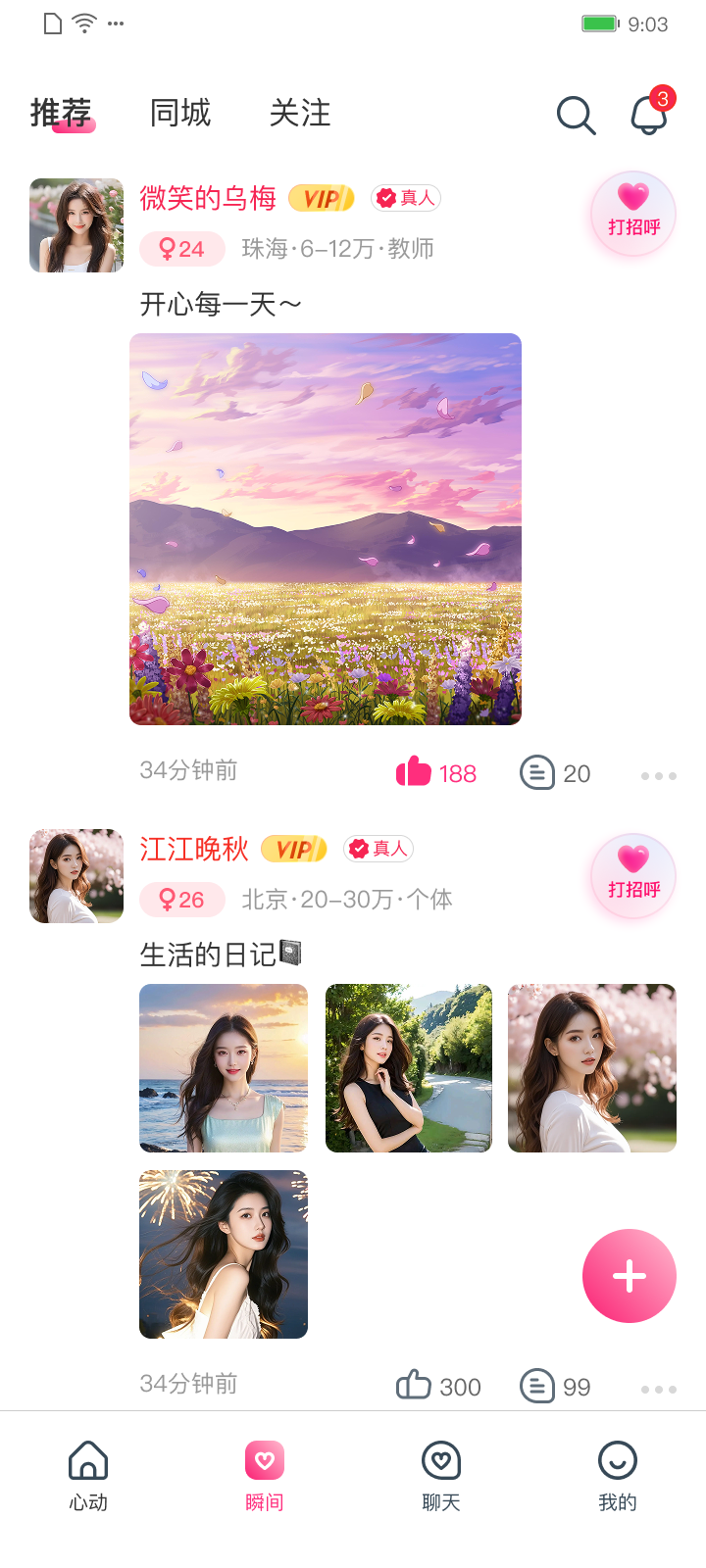Viewport: 706px width, 1568px height.
Task: Tap the thumbs-up icon on 微笑的乌梅's post
Action: 415,772
